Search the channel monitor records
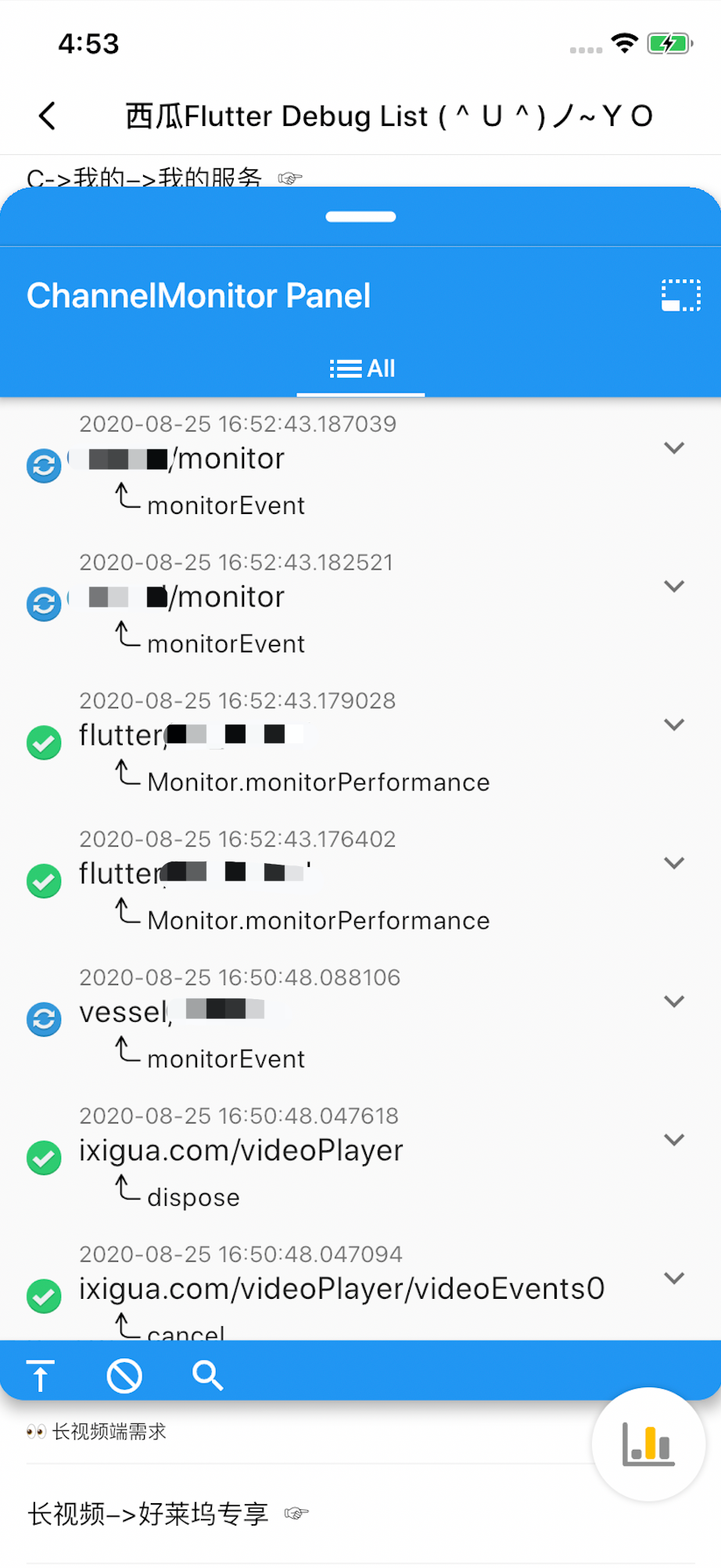 tap(207, 1375)
